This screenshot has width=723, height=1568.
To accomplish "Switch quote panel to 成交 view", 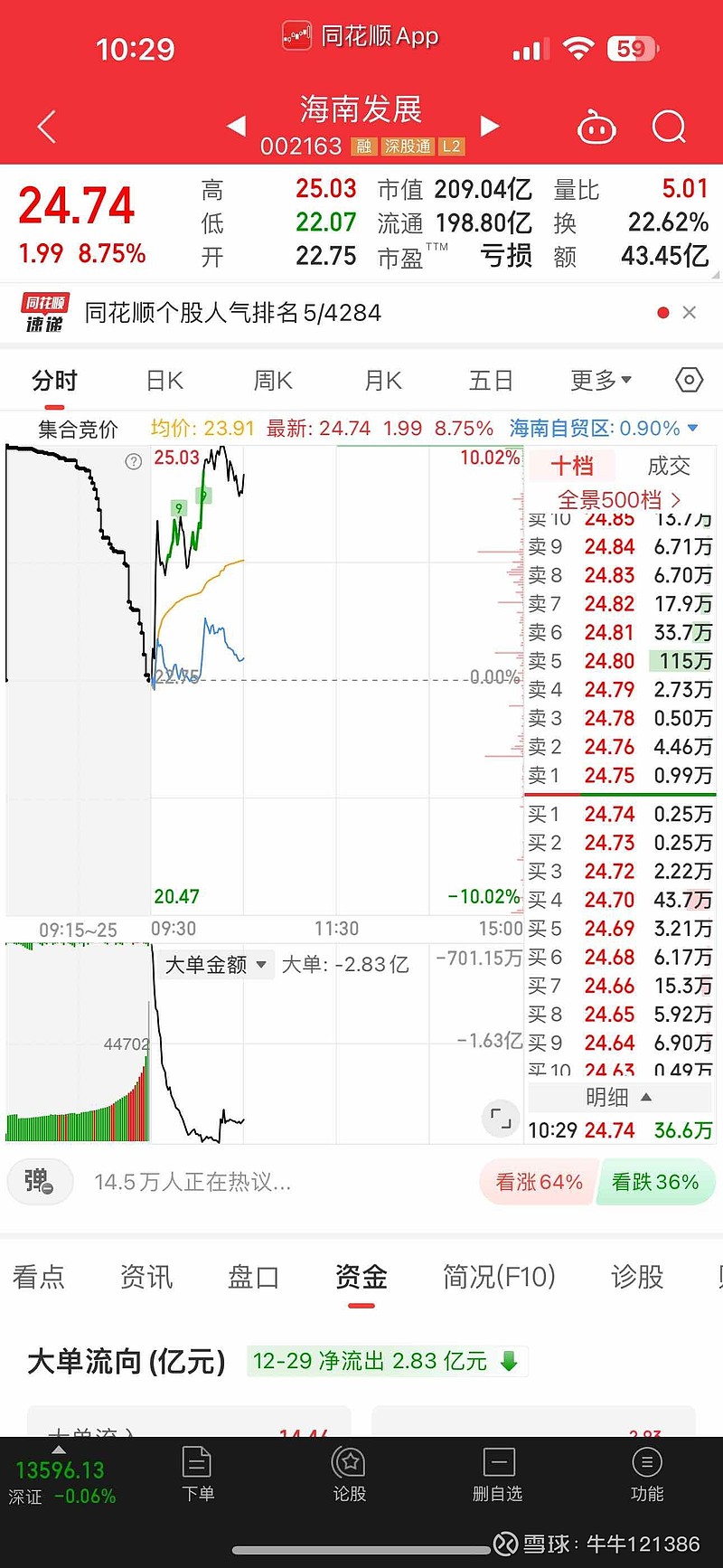I will click(x=669, y=466).
